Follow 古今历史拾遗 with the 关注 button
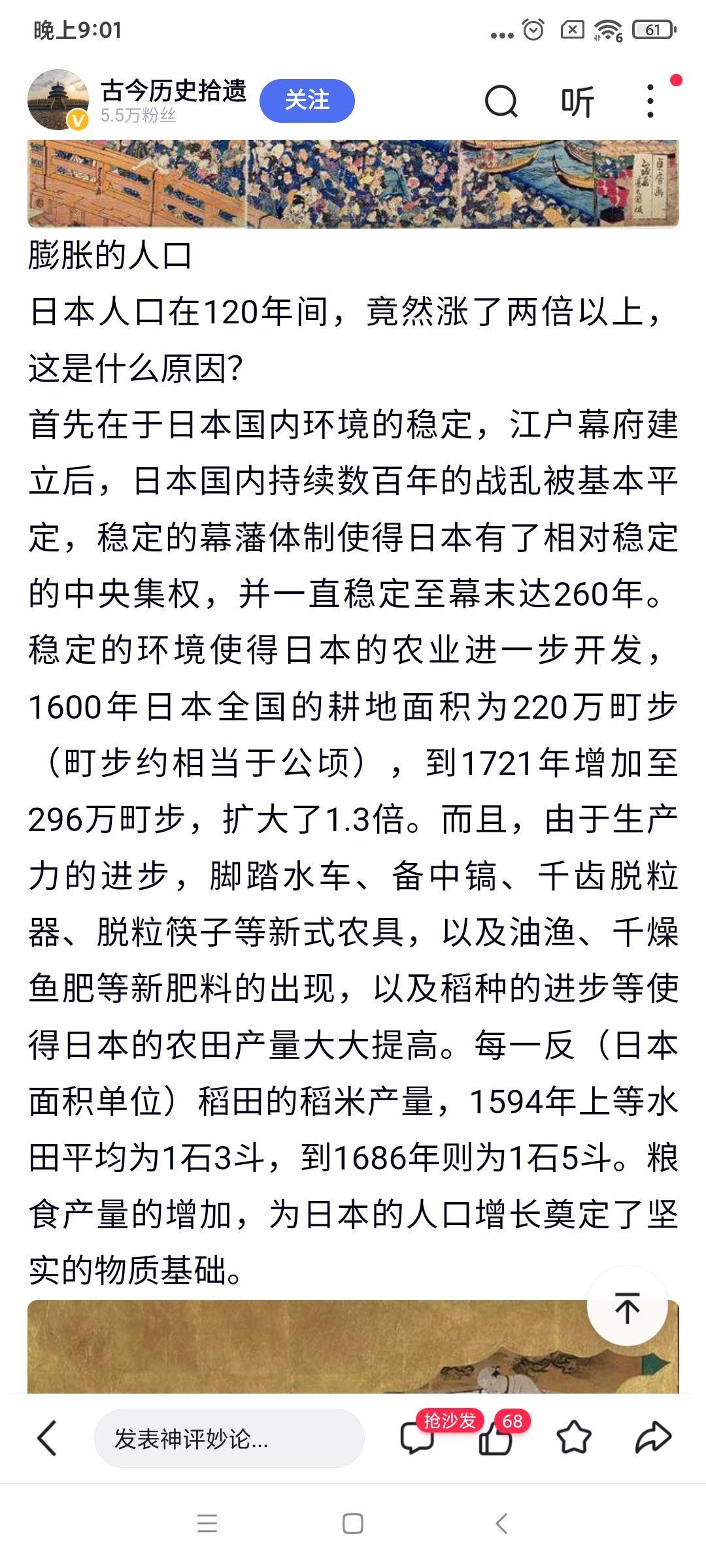Image resolution: width=706 pixels, height=1568 pixels. click(307, 101)
